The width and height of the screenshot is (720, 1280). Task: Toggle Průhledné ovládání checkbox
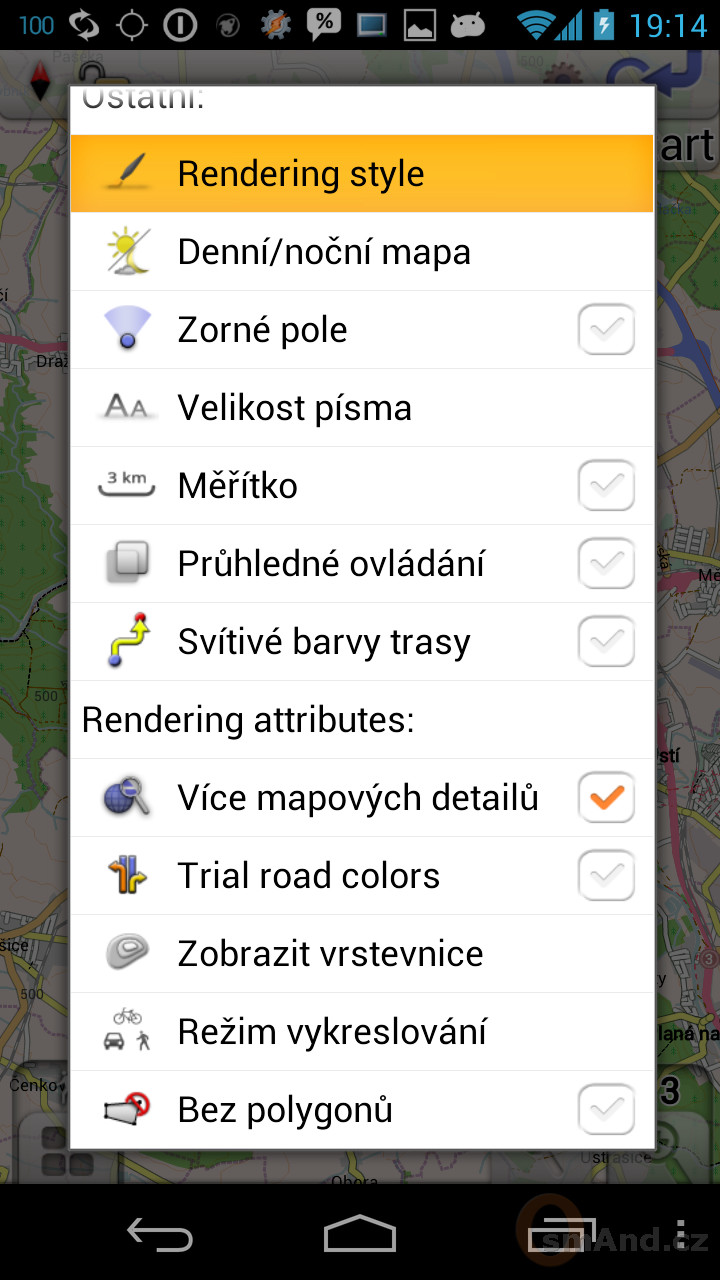click(x=606, y=563)
